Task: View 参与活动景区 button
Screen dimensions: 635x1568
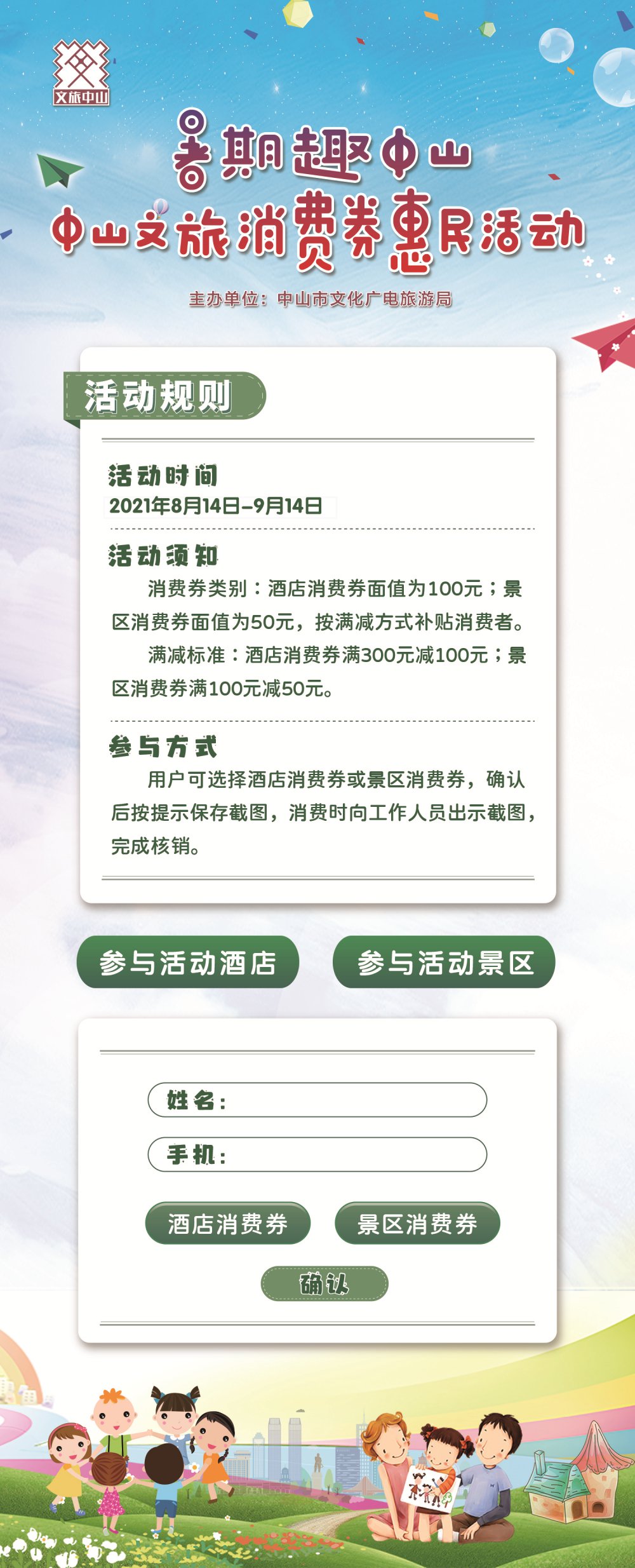Action: point(444,962)
